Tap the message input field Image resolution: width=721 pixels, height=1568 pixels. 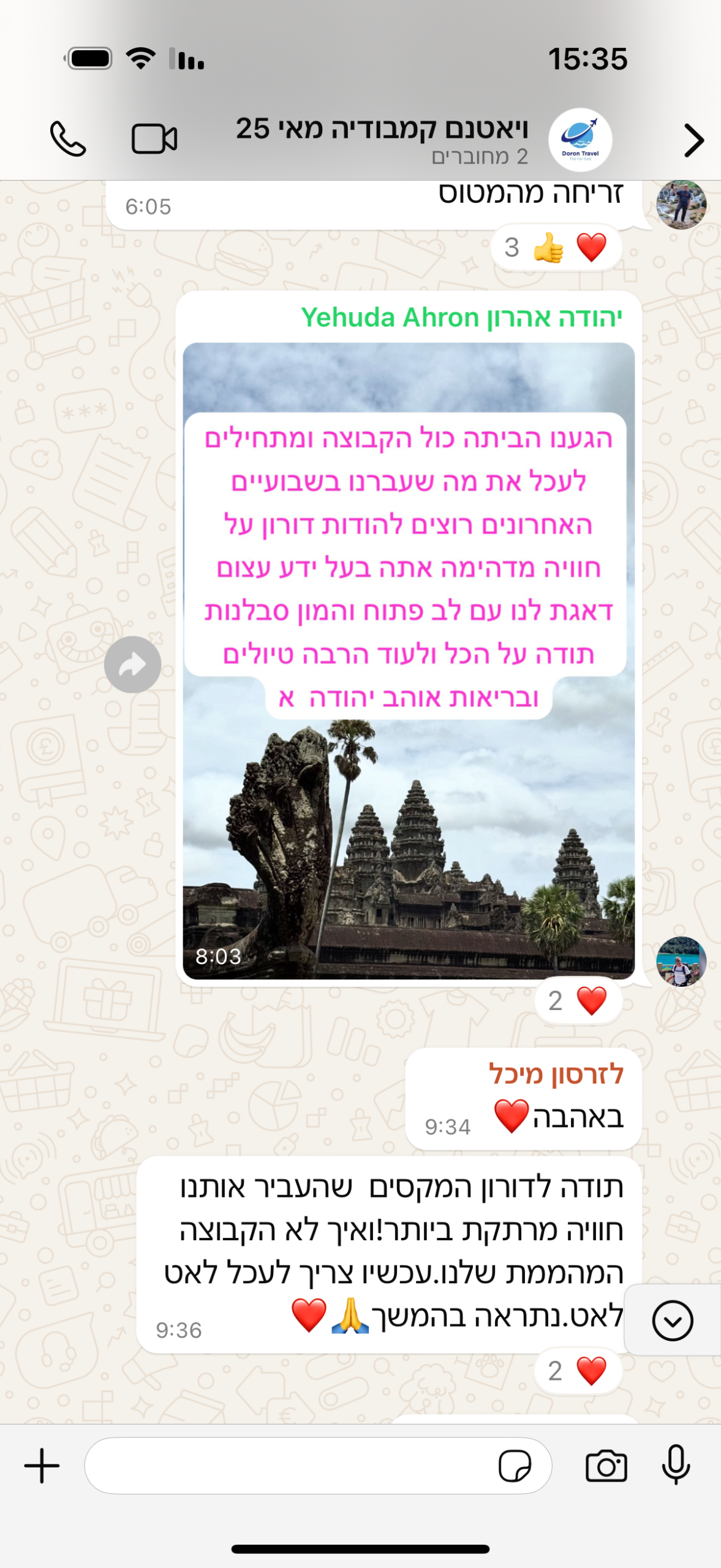[x=288, y=1465]
